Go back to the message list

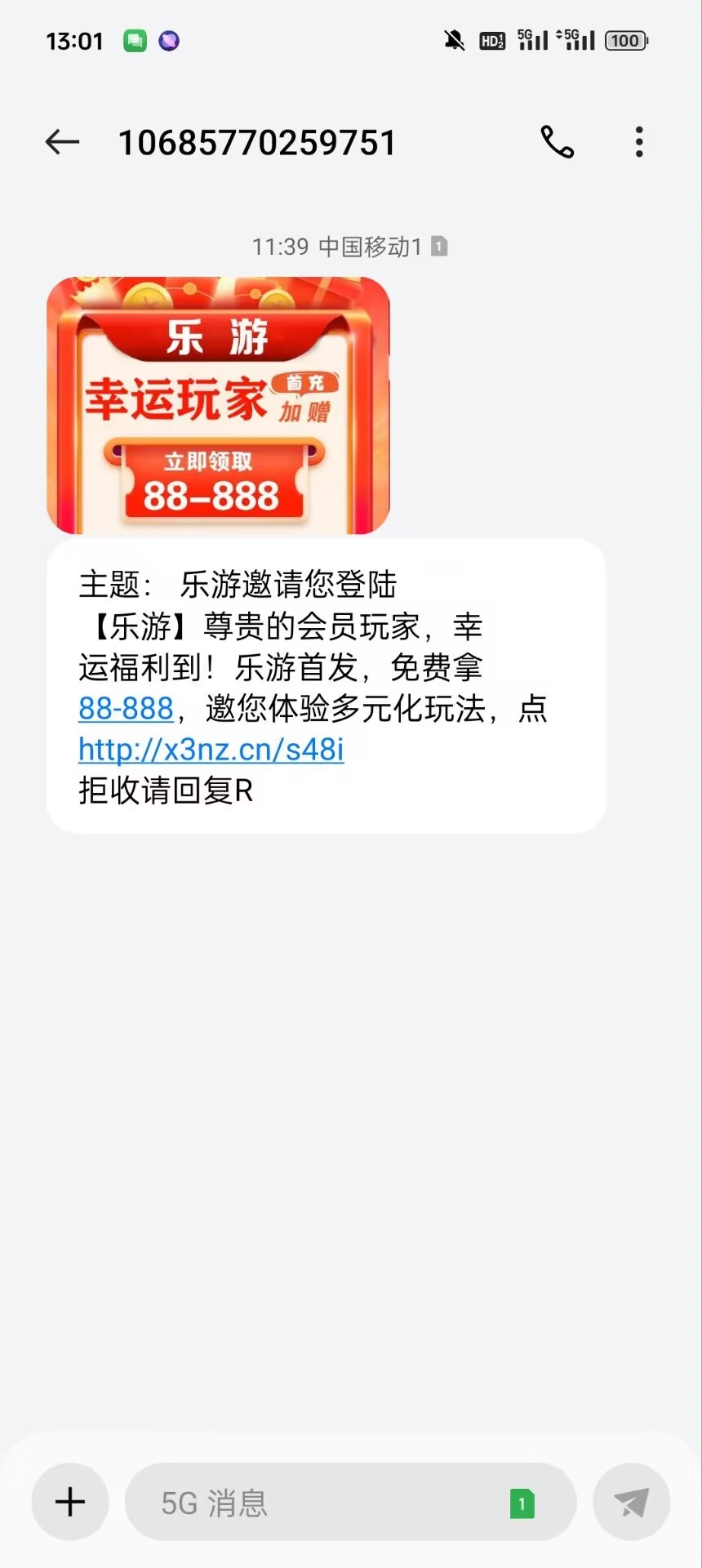tap(62, 142)
